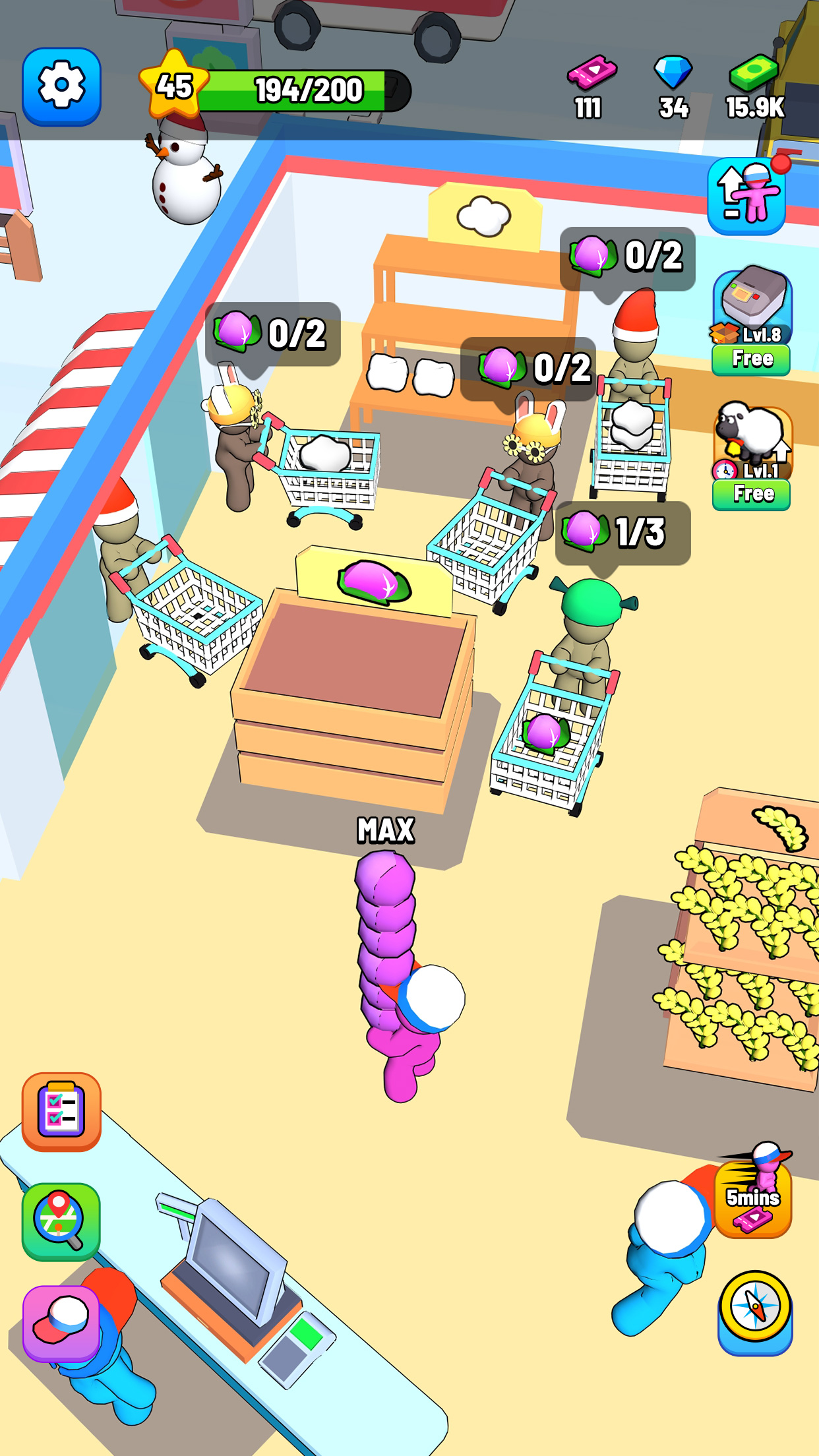
Task: Claim the free Lvl.8 machine upgrade
Action: click(x=752, y=359)
